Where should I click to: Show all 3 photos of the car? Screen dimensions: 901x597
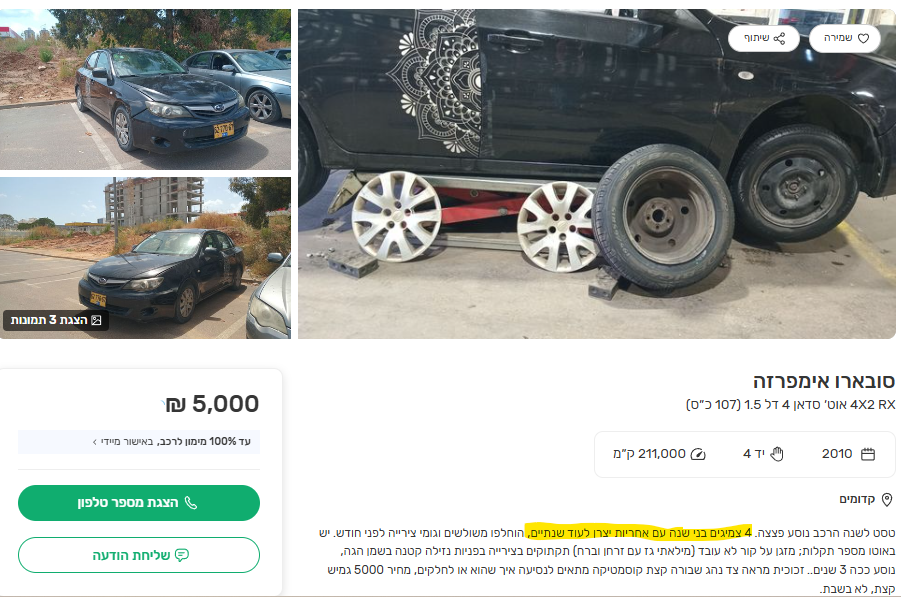point(56,320)
